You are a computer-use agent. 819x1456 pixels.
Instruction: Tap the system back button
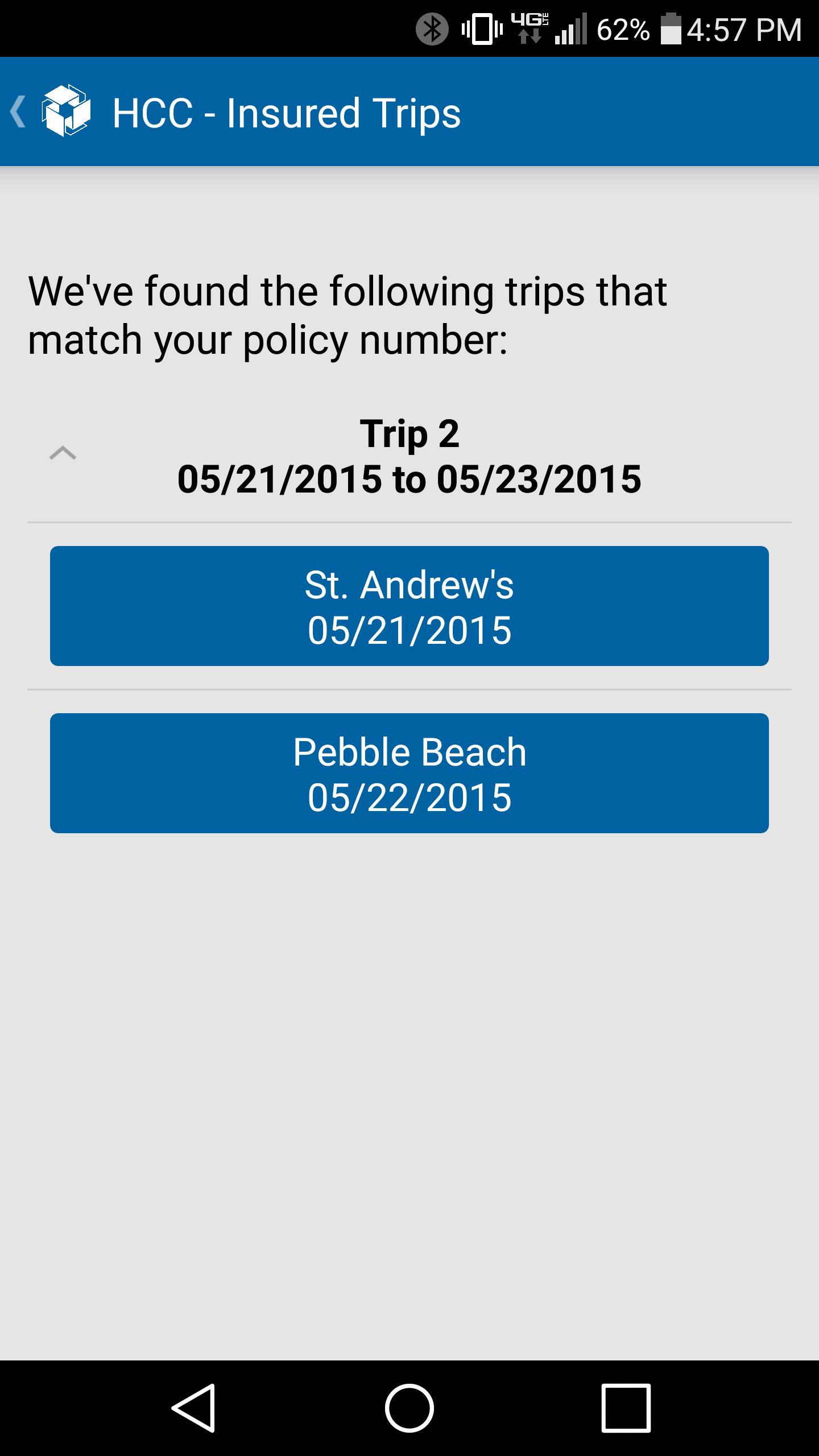point(193,1408)
